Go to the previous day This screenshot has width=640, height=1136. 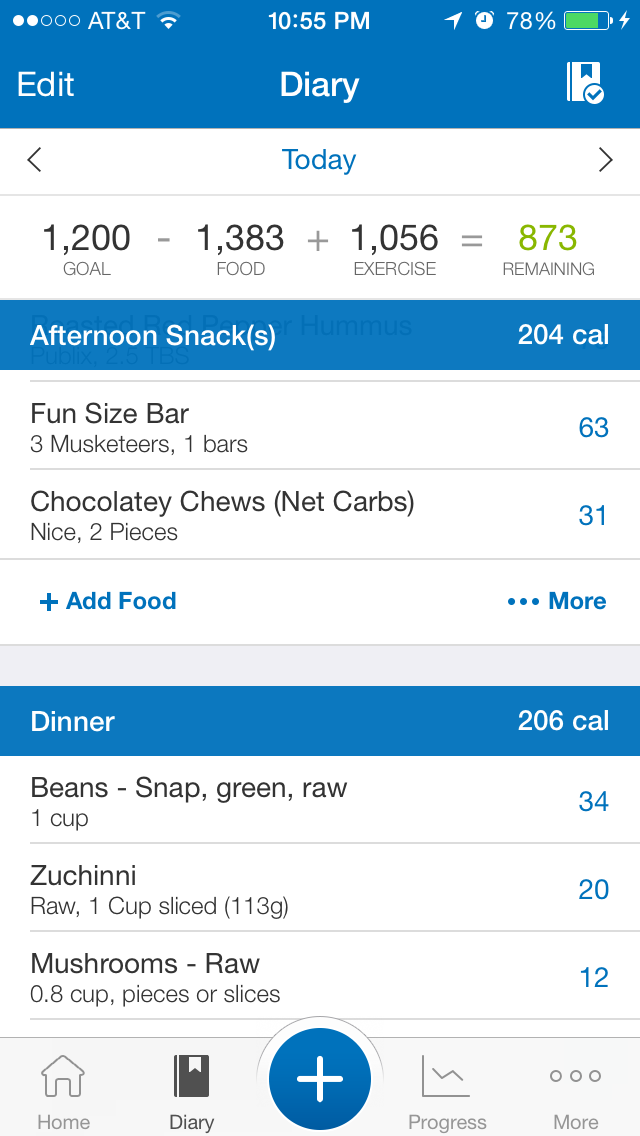coord(35,160)
